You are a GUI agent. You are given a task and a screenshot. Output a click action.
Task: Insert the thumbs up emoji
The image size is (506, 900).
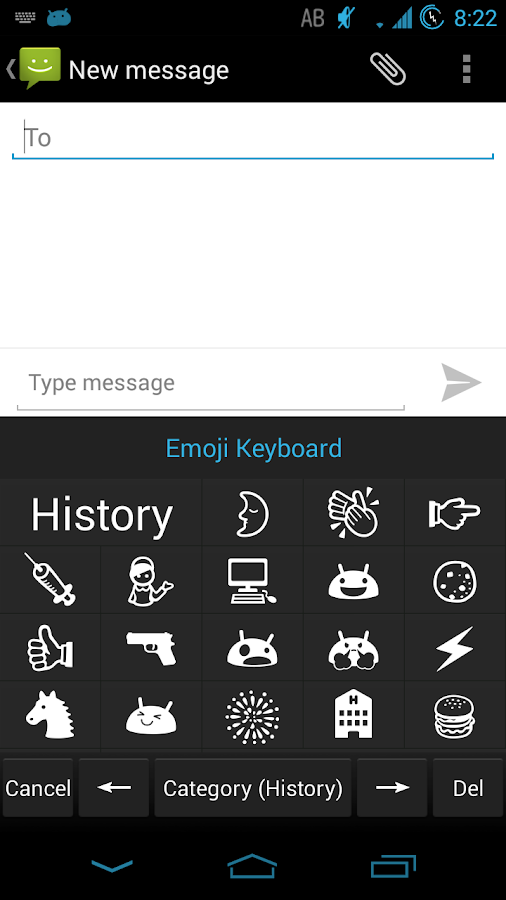pyautogui.click(x=50, y=648)
